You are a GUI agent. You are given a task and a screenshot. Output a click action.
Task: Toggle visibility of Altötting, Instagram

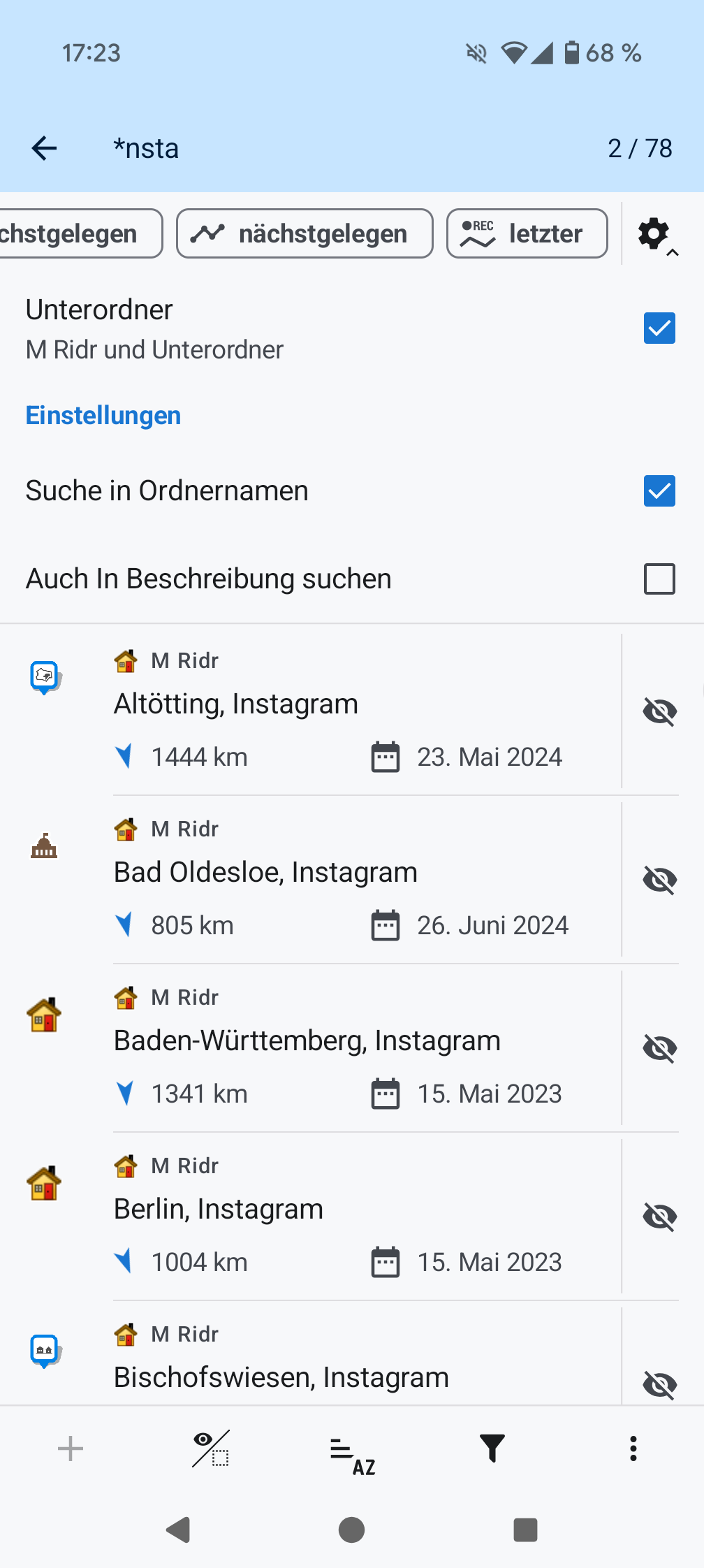click(x=659, y=712)
